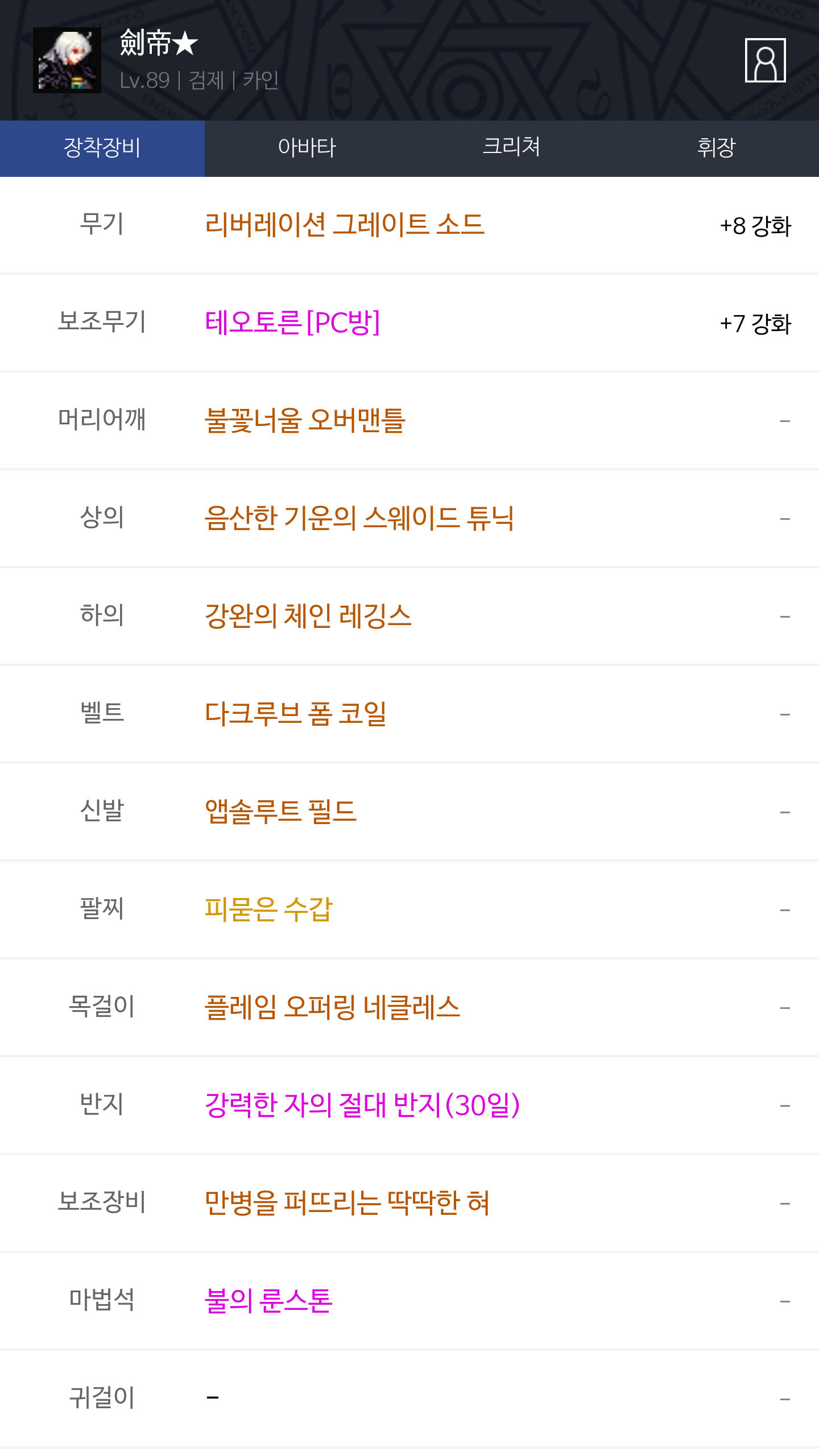Open the character profile icon
The height and width of the screenshot is (1456, 819).
click(765, 60)
